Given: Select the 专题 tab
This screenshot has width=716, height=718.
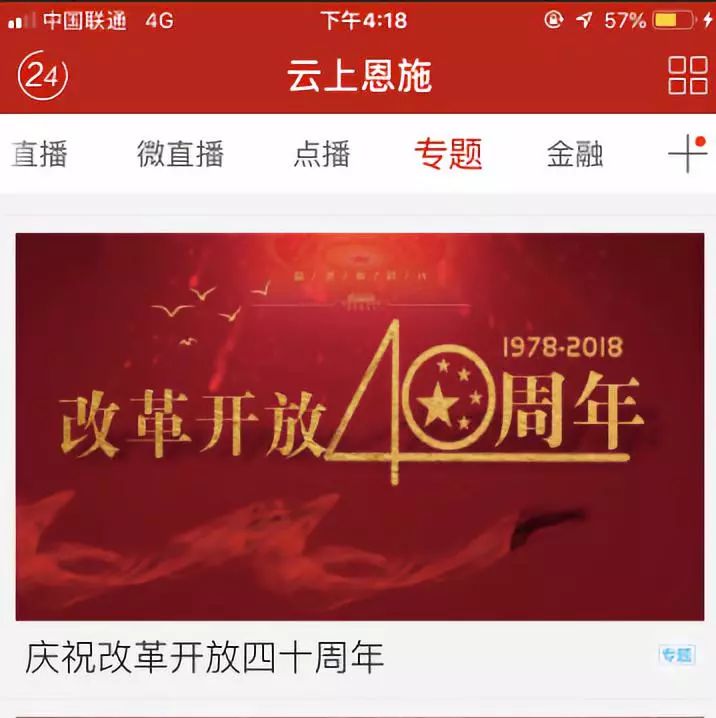Looking at the screenshot, I should coord(448,154).
